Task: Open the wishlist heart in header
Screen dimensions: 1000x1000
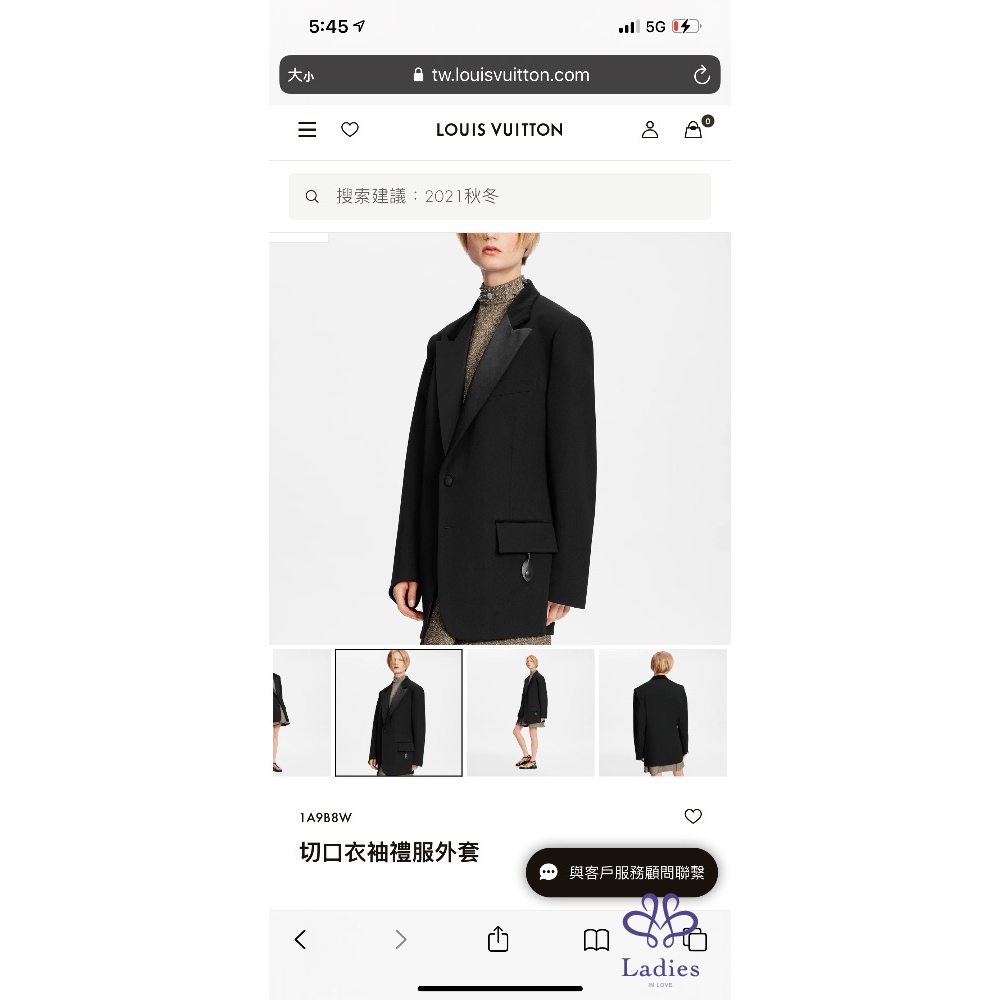Action: pyautogui.click(x=350, y=130)
